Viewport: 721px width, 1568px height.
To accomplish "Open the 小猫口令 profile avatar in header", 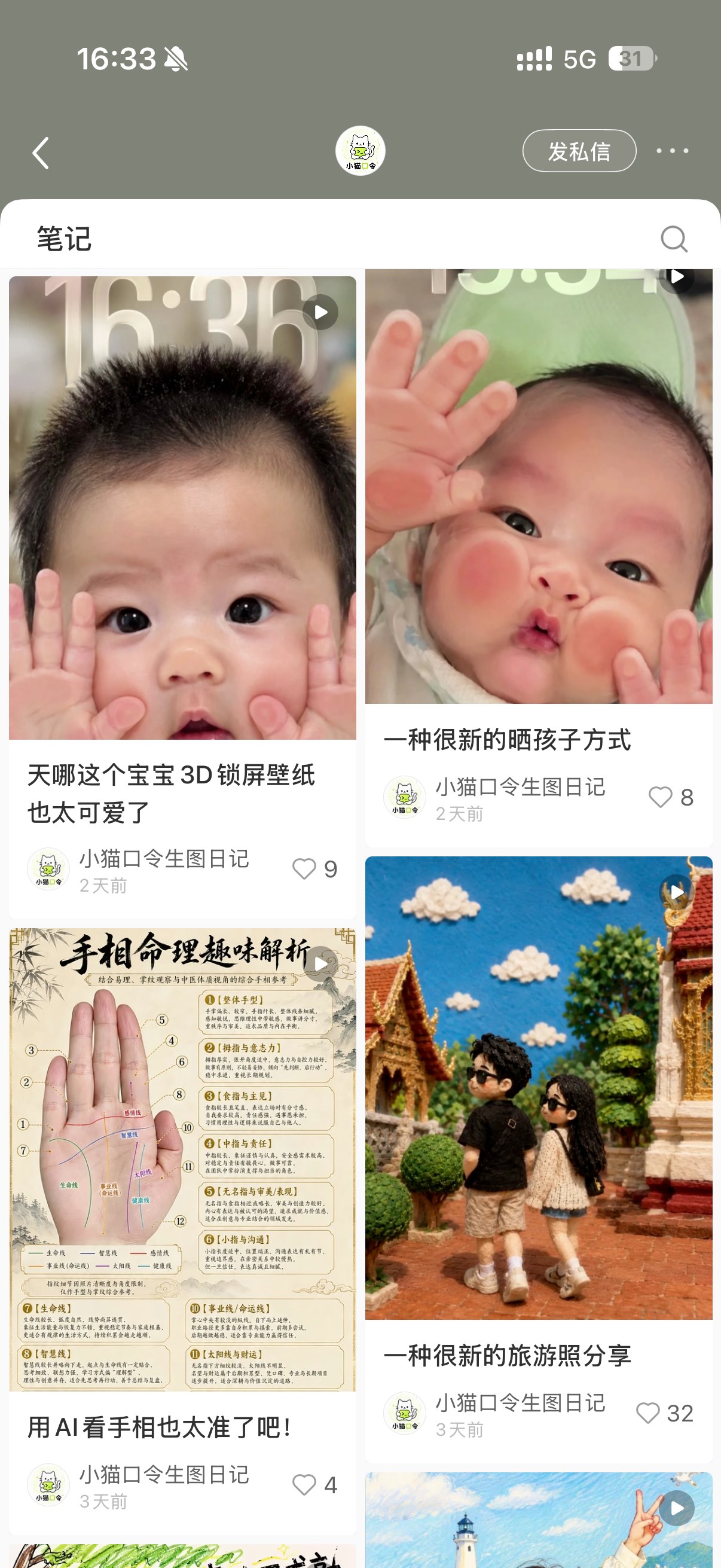I will tap(360, 151).
